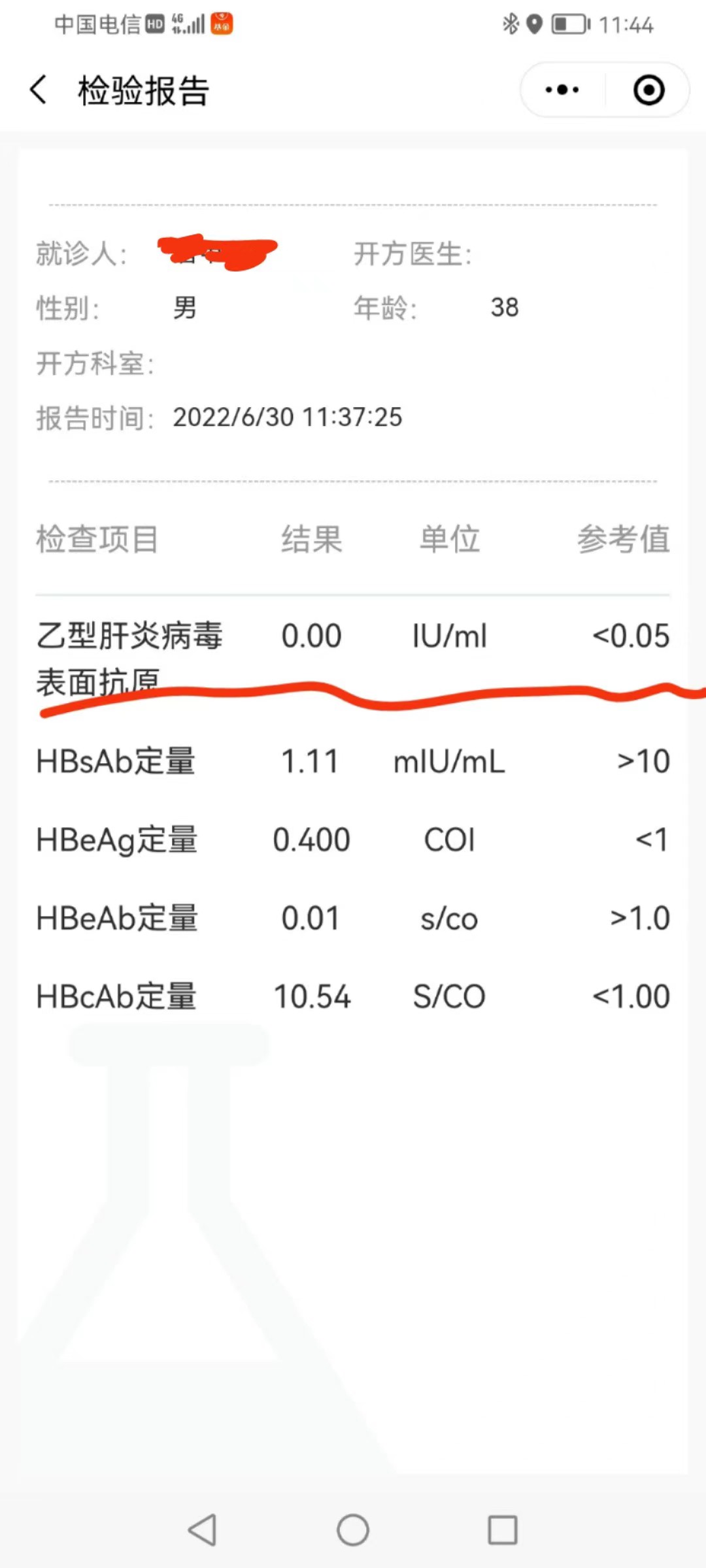The height and width of the screenshot is (1568, 706).
Task: Tap the back arrow beside 检验报告
Action: click(37, 90)
